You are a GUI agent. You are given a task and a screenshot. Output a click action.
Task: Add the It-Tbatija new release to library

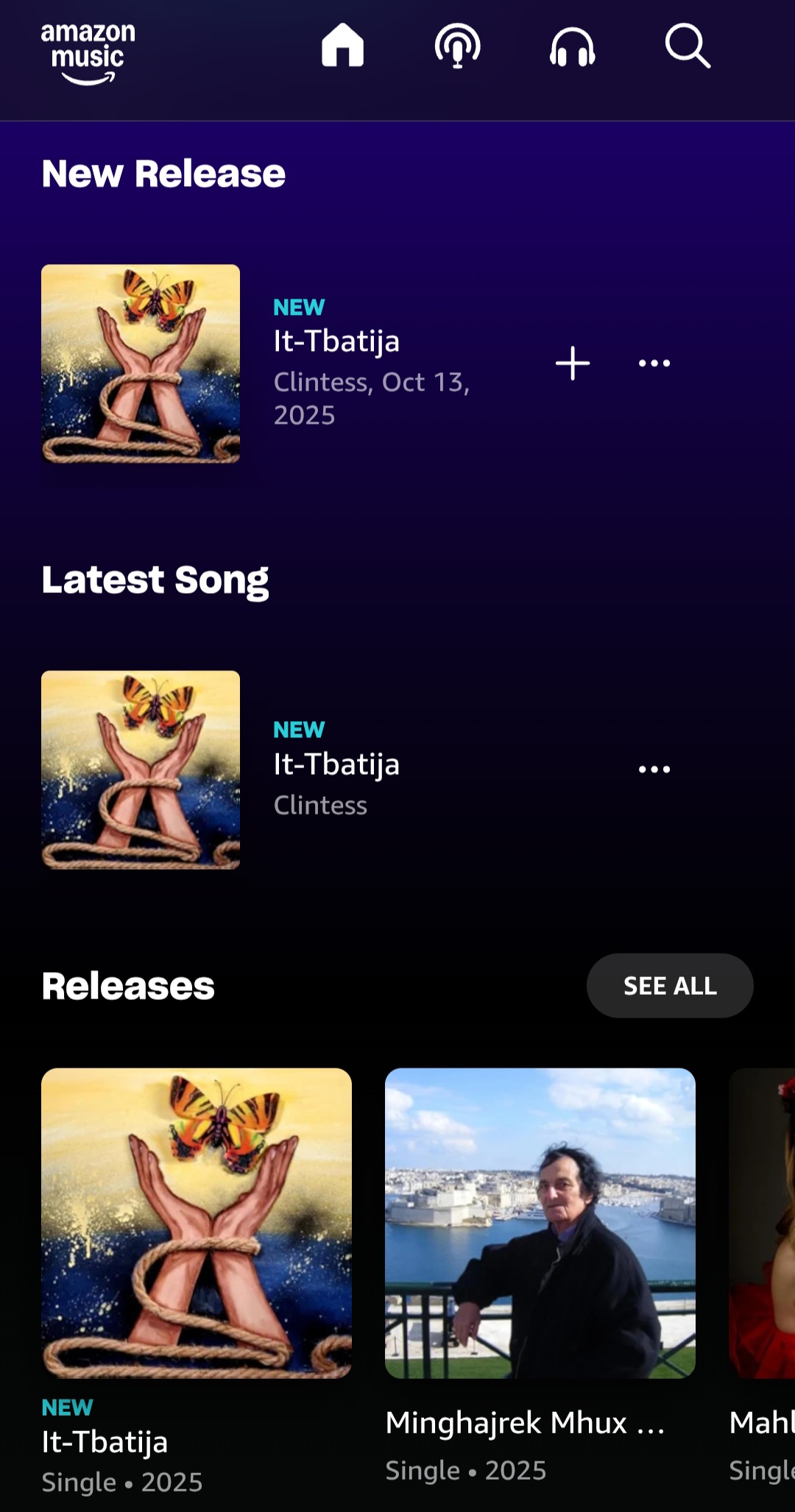tap(573, 363)
